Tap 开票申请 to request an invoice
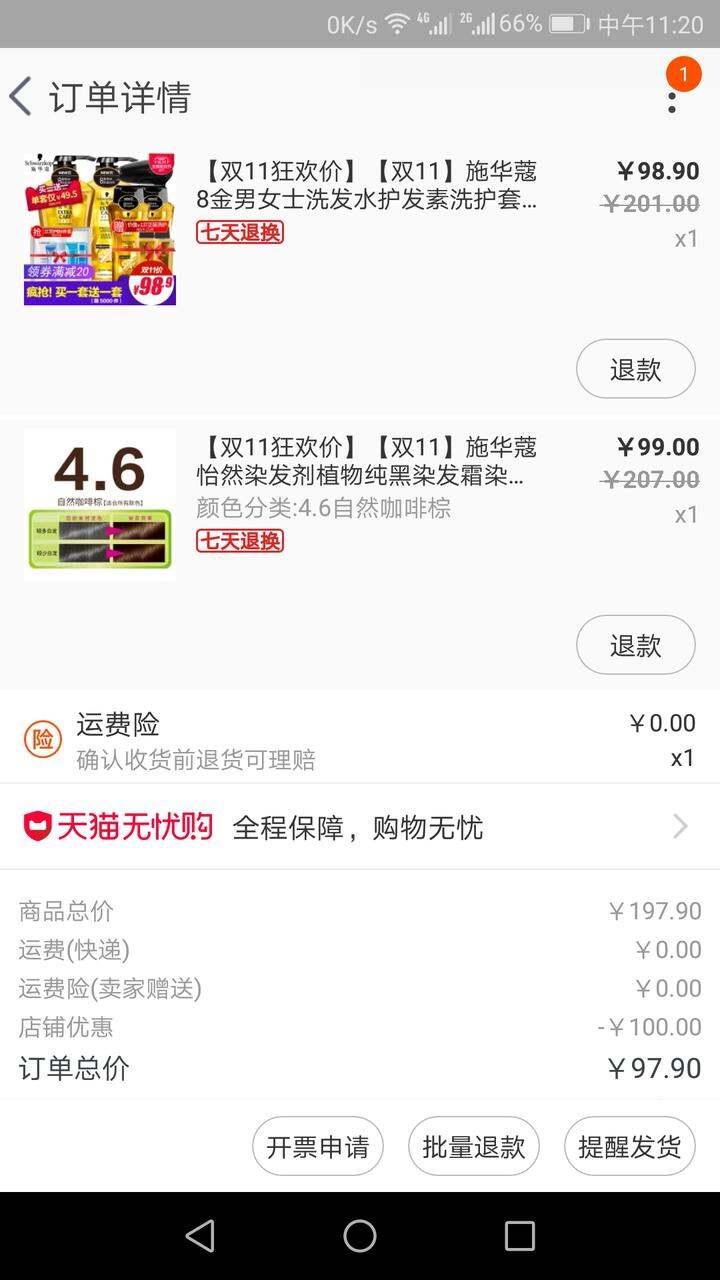 click(317, 1146)
